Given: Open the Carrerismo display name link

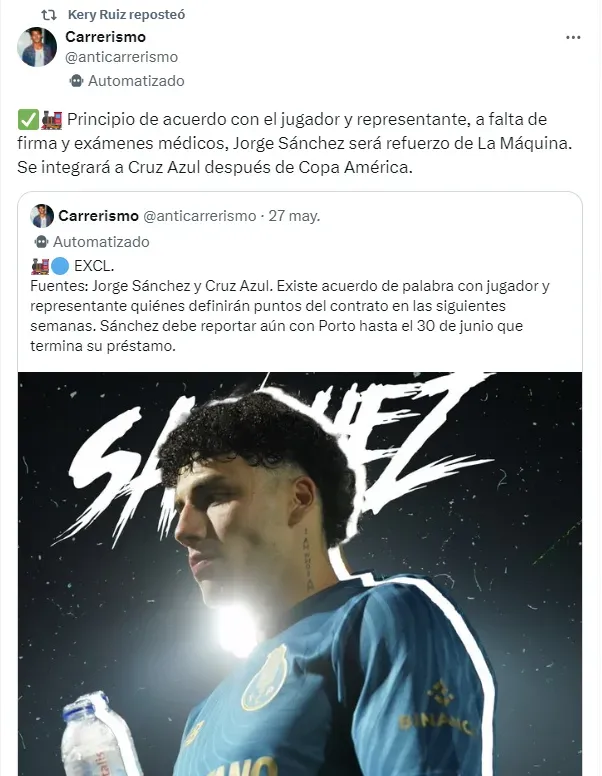Looking at the screenshot, I should pos(105,37).
